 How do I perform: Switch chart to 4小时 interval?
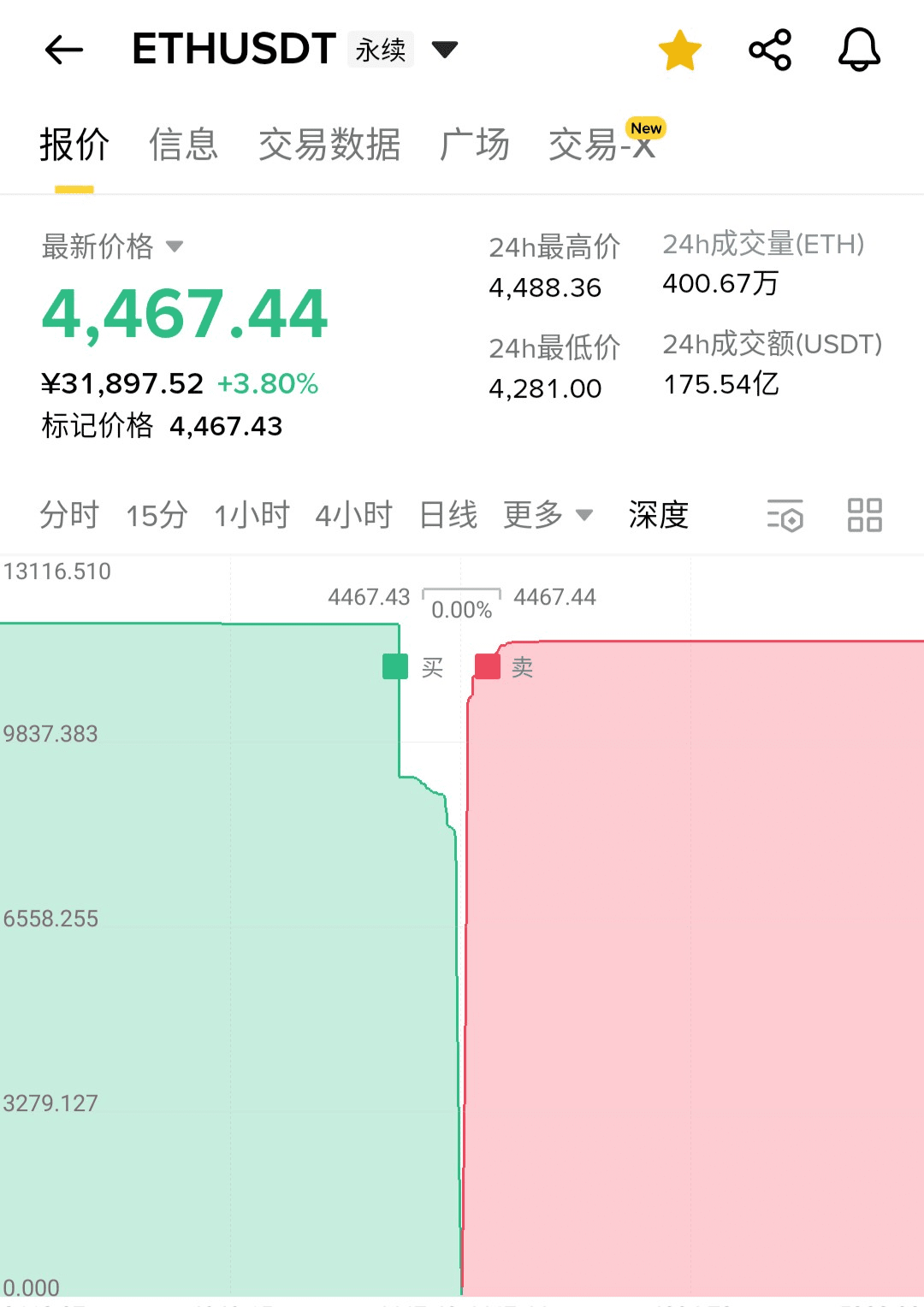pyautogui.click(x=353, y=515)
